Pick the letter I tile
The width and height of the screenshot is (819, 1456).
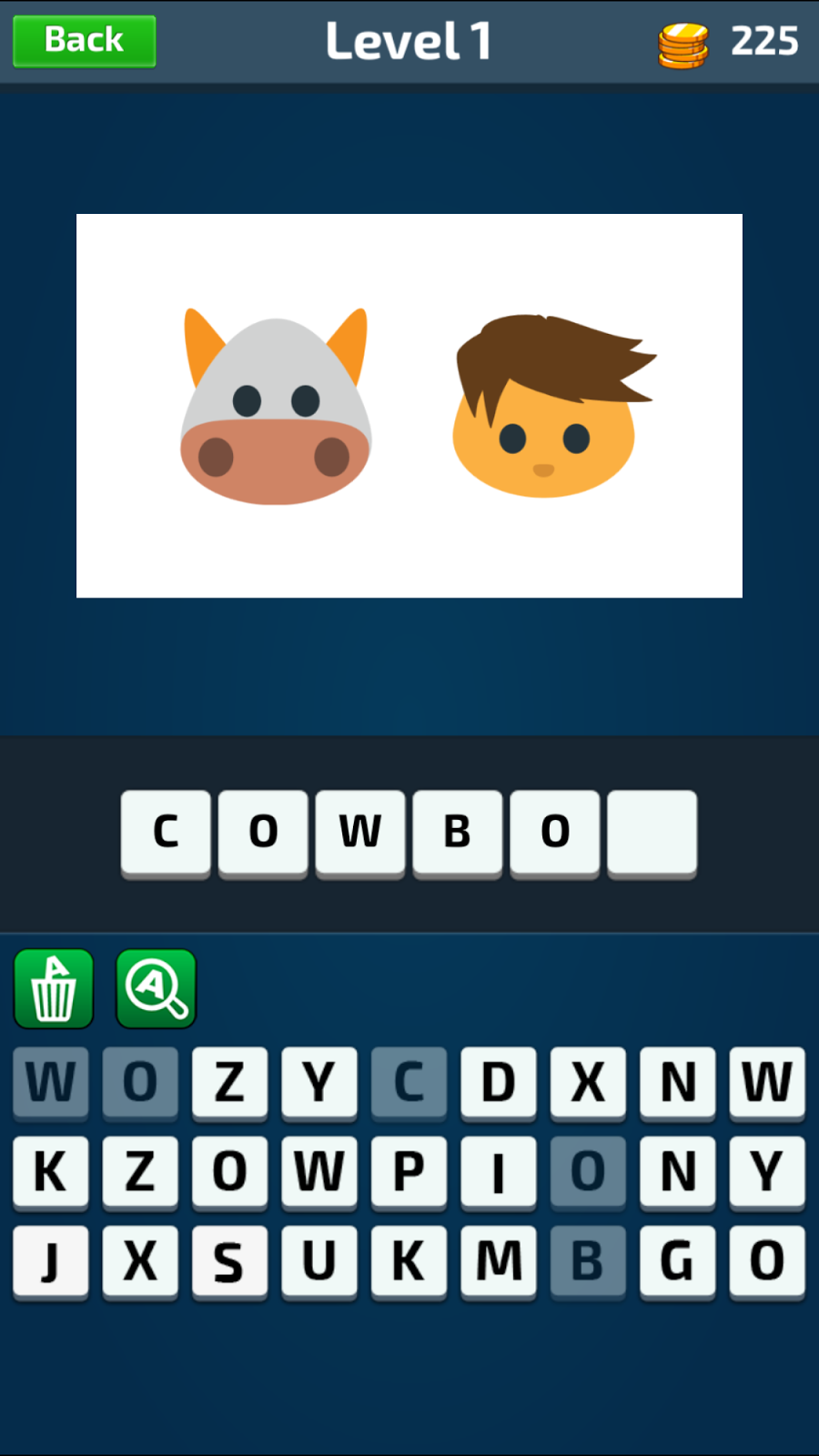tap(498, 1171)
